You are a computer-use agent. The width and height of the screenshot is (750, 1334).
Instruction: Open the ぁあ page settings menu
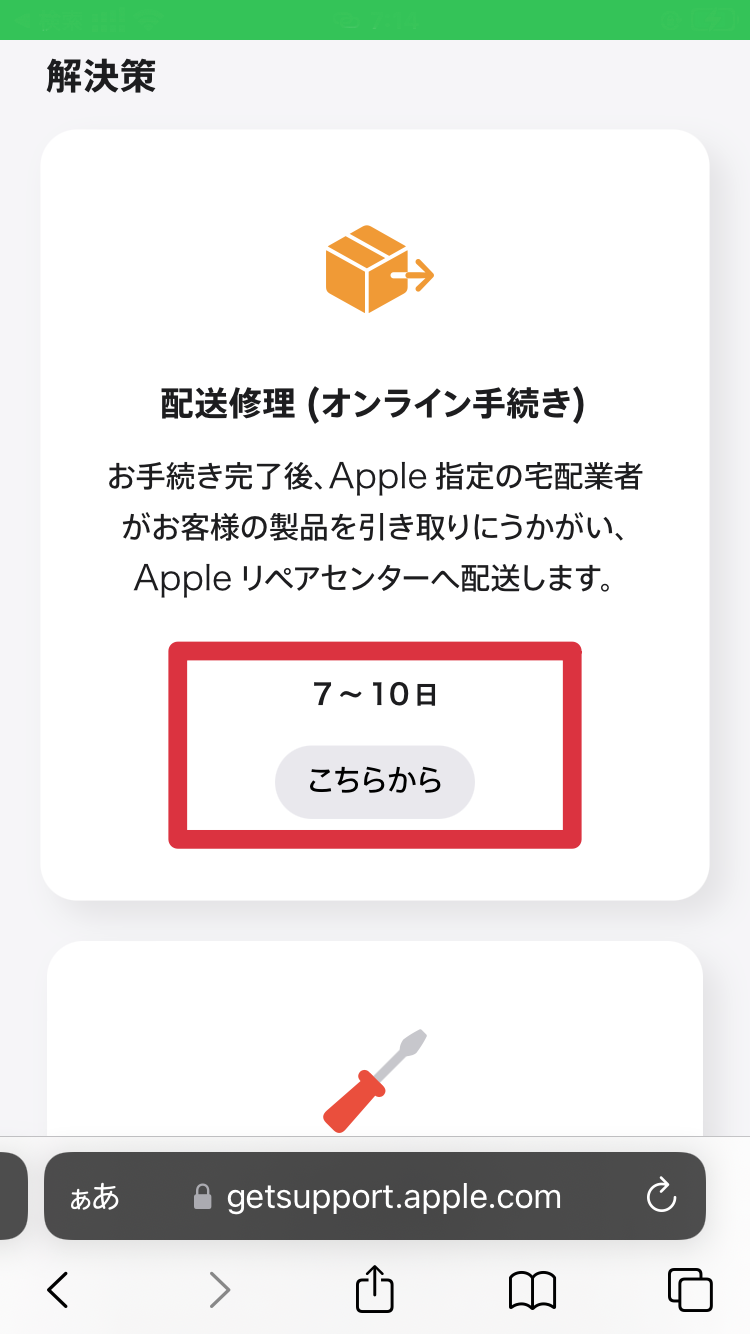pos(95,1197)
